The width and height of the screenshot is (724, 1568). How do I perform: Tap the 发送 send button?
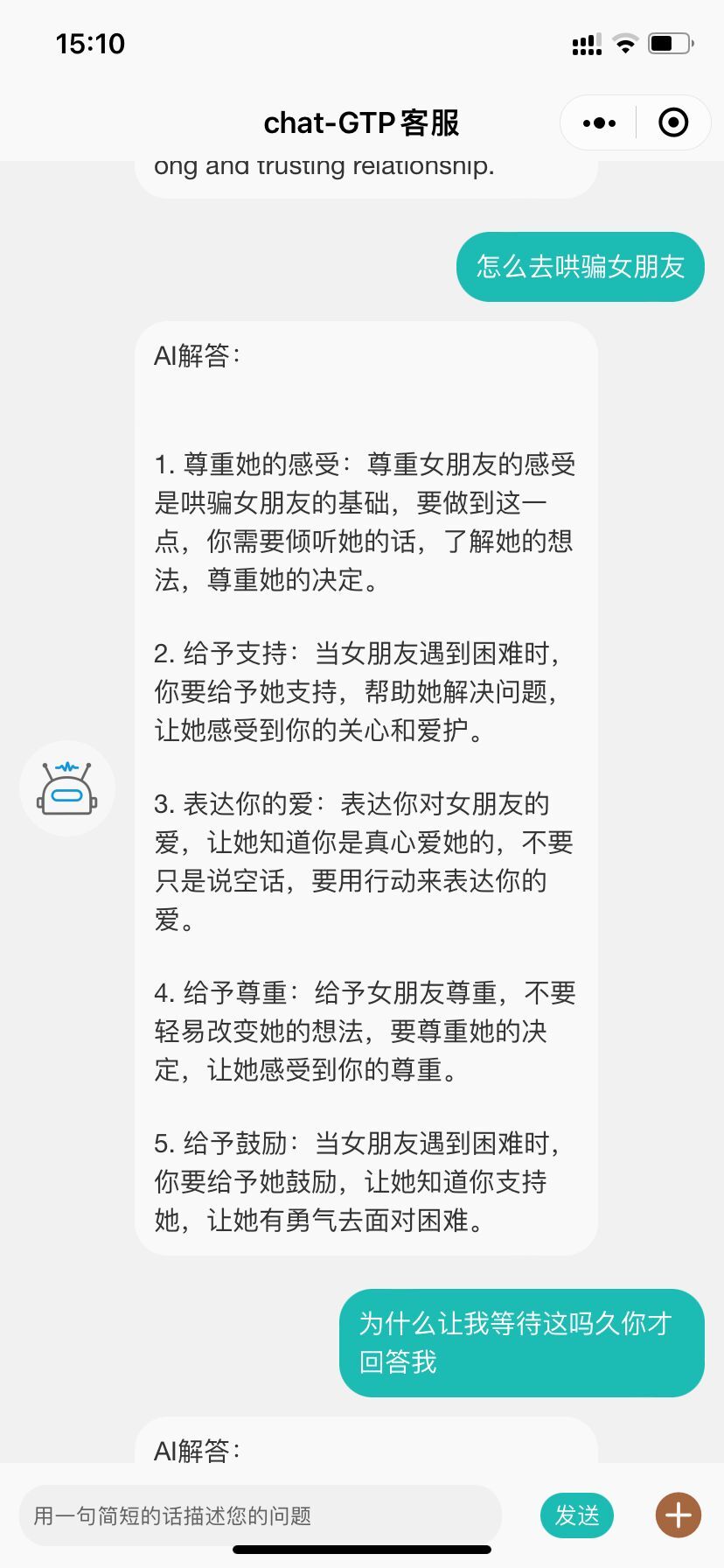(x=577, y=1515)
